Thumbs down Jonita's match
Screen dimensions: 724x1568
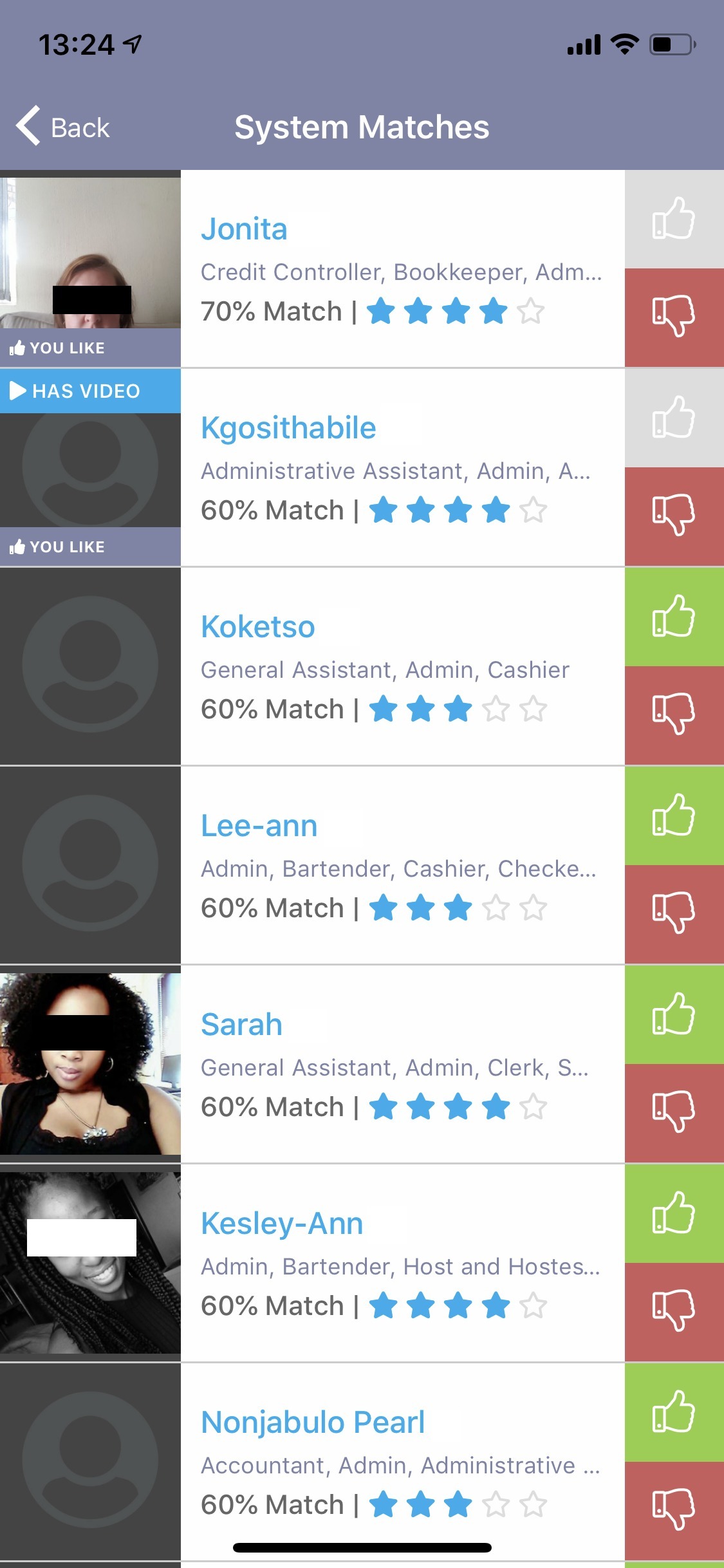point(674,317)
